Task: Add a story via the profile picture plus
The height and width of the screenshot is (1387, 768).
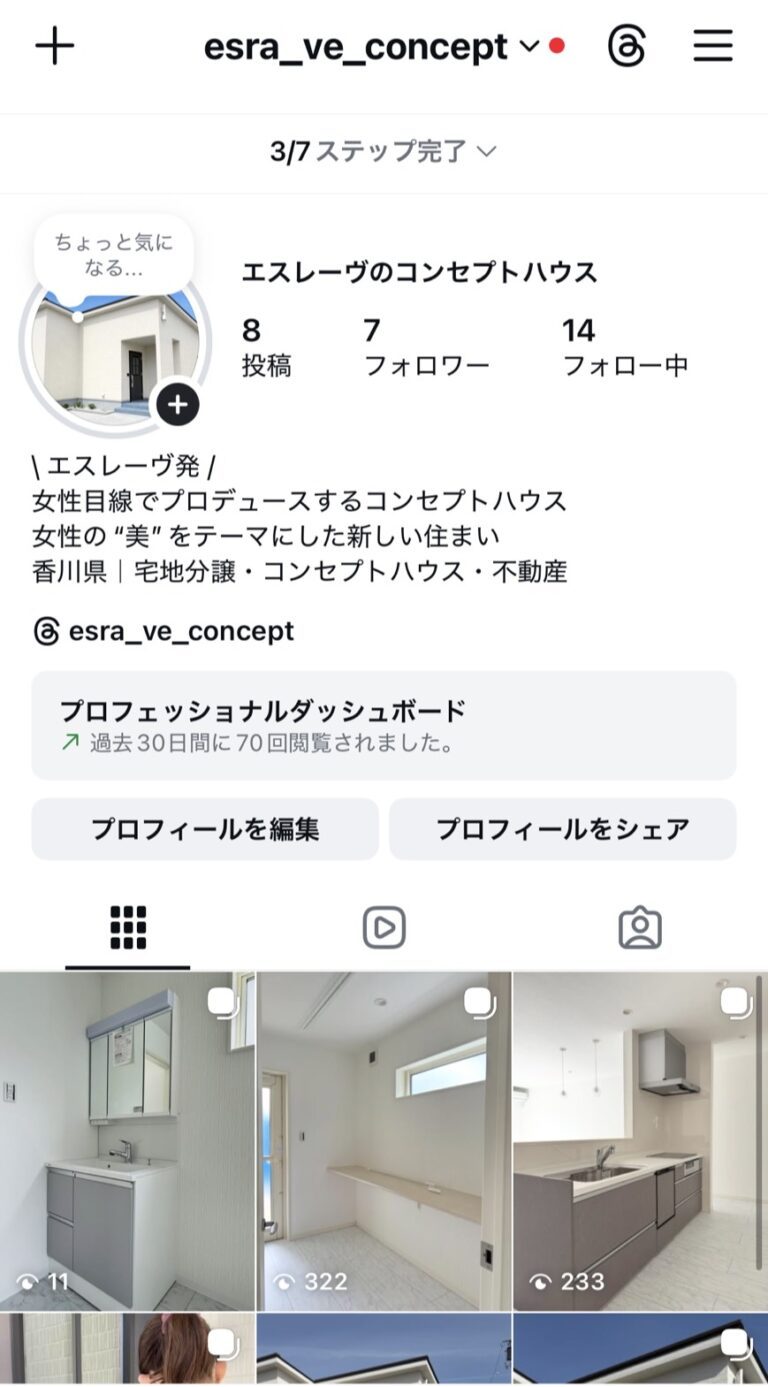Action: tap(178, 405)
